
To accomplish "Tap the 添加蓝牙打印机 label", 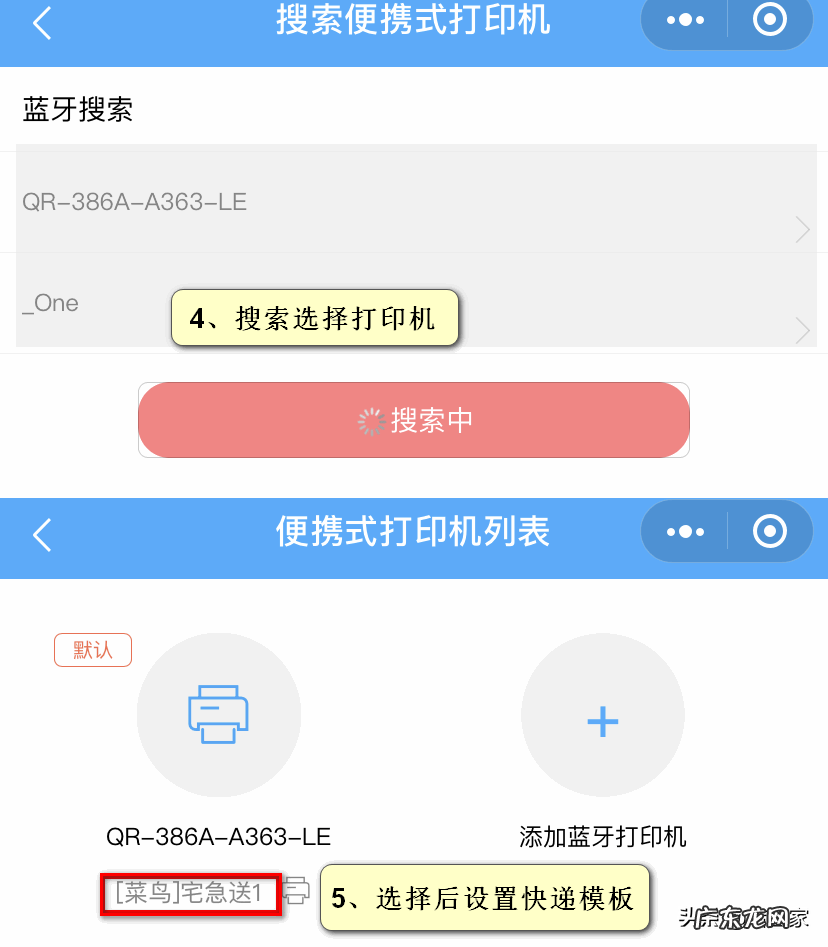I will coord(602,838).
